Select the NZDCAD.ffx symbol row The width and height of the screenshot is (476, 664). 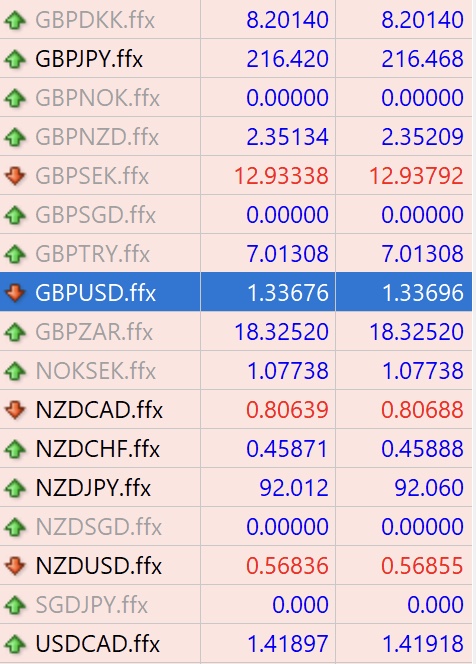click(236, 409)
